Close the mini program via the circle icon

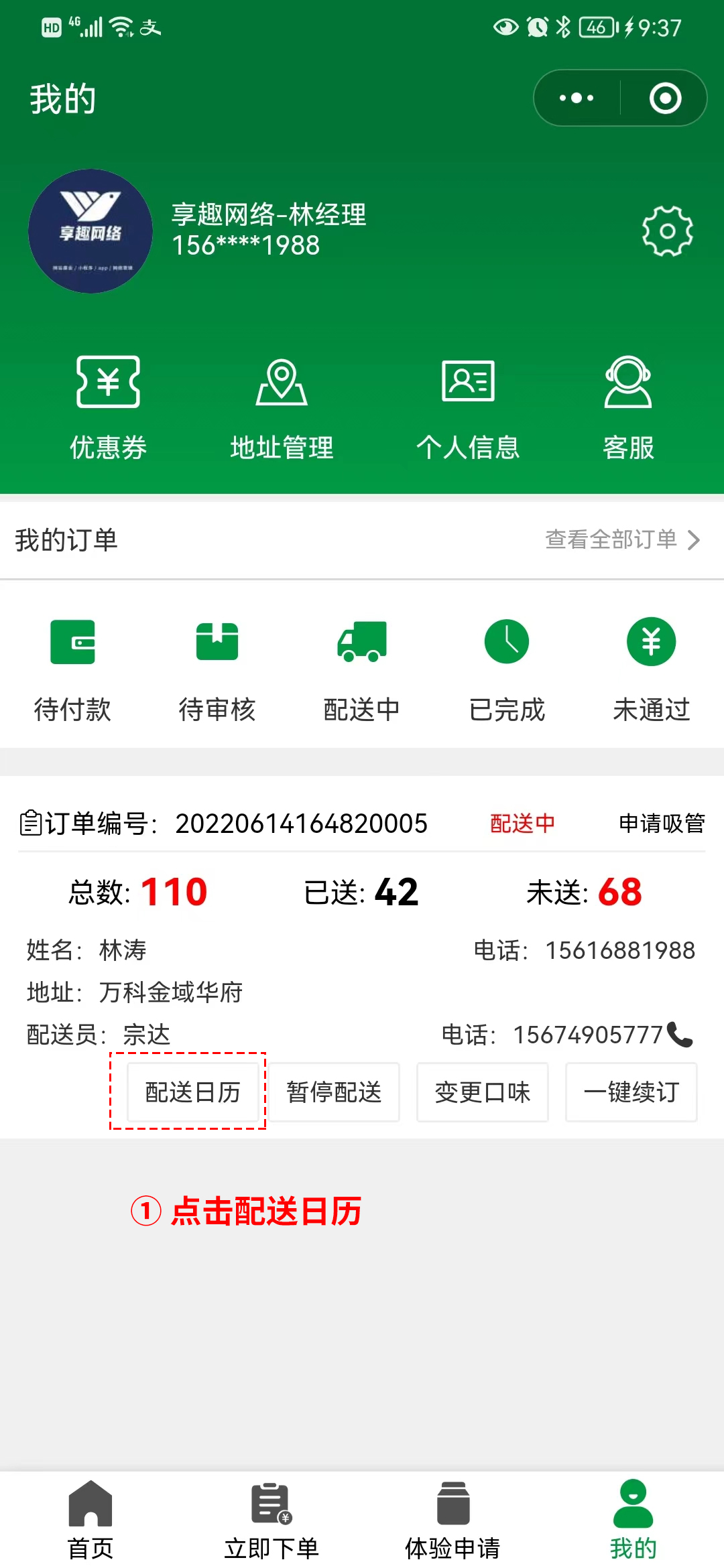pyautogui.click(x=665, y=99)
